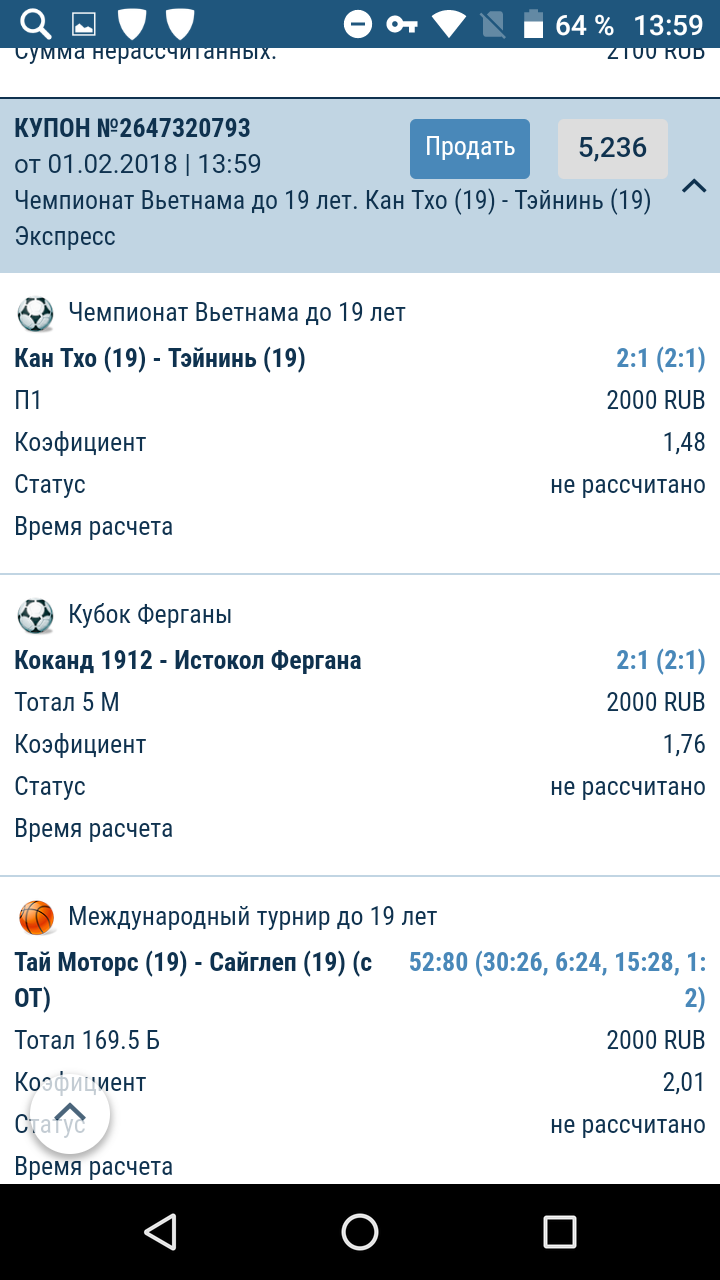Collapse coupon №2647320793 details
Image resolution: width=720 pixels, height=1280 pixels.
click(693, 186)
